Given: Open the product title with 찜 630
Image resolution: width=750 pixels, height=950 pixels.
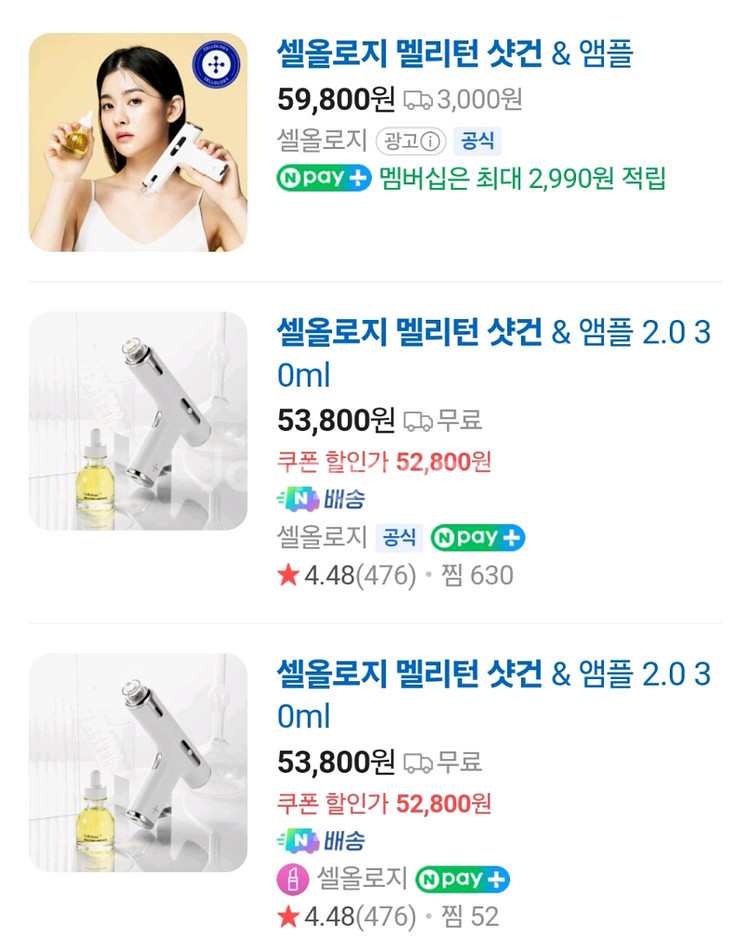Looking at the screenshot, I should pos(493,352).
